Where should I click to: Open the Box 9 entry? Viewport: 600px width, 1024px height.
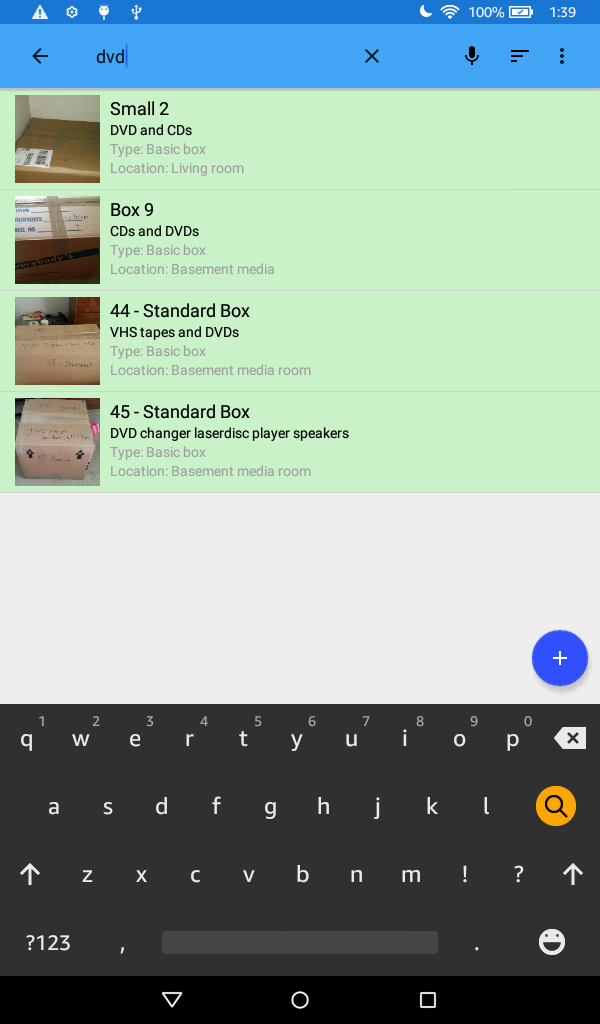(x=300, y=240)
